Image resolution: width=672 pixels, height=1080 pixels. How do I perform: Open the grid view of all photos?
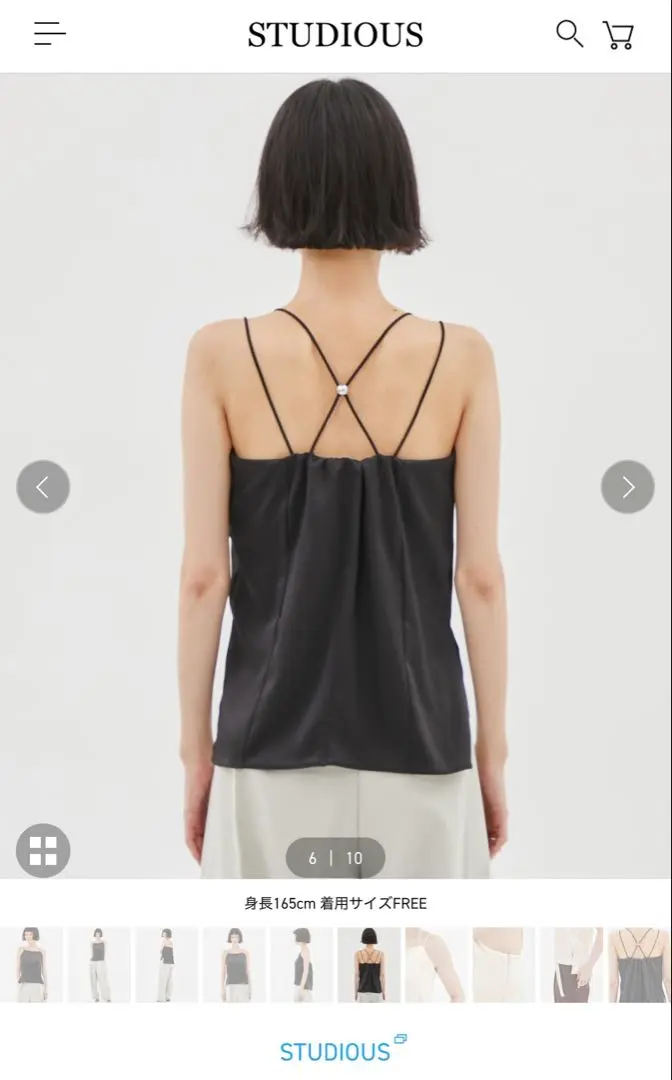[x=43, y=850]
